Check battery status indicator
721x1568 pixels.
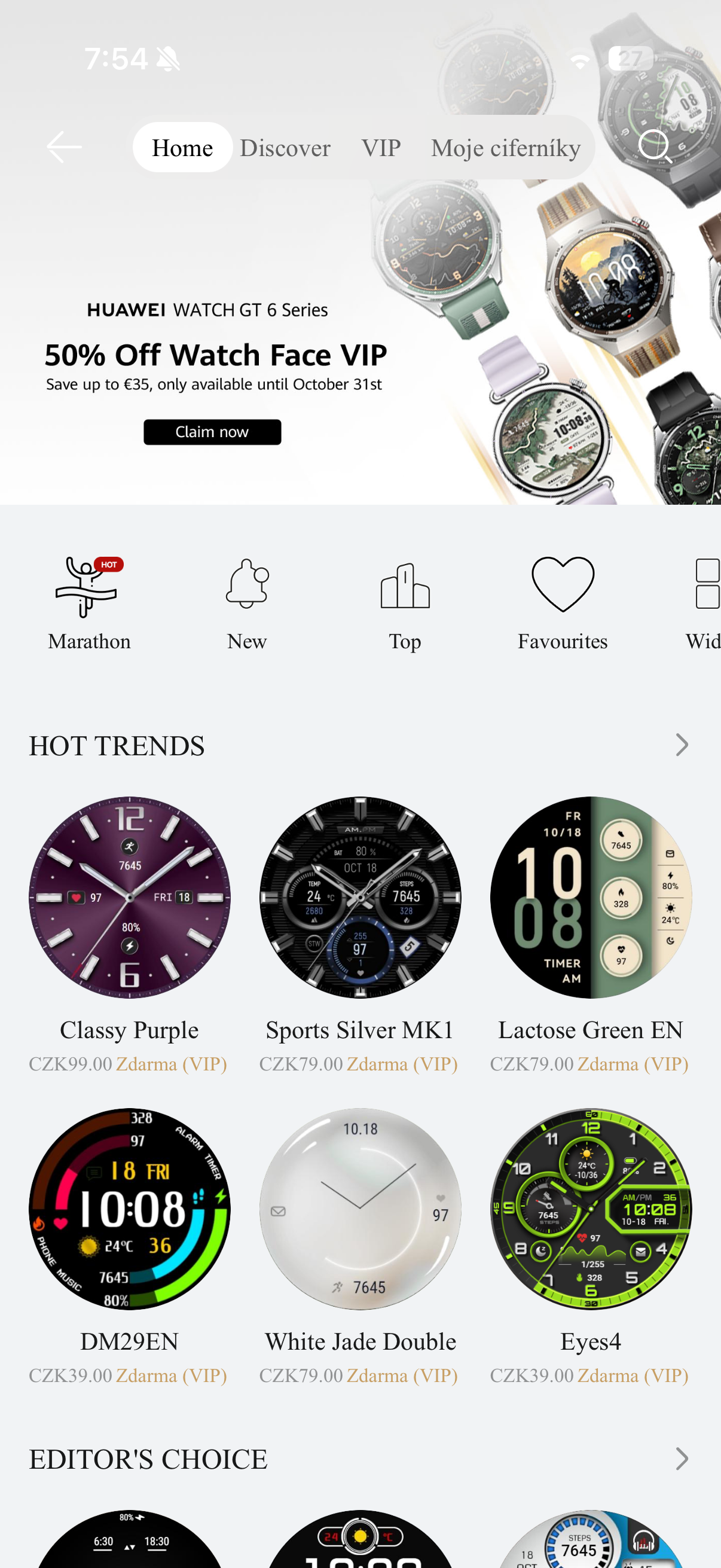630,59
